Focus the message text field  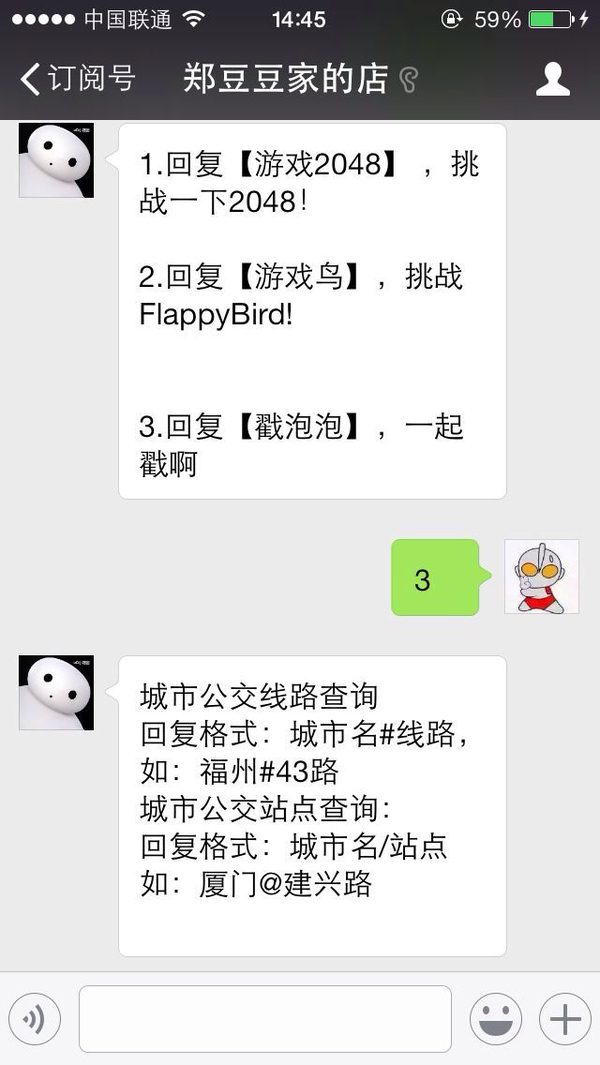(265, 1019)
